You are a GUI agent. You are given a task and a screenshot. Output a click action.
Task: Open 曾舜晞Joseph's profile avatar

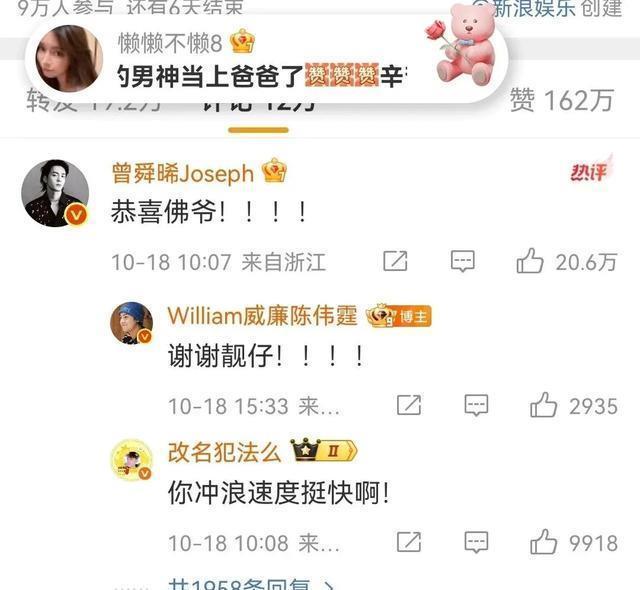52,191
